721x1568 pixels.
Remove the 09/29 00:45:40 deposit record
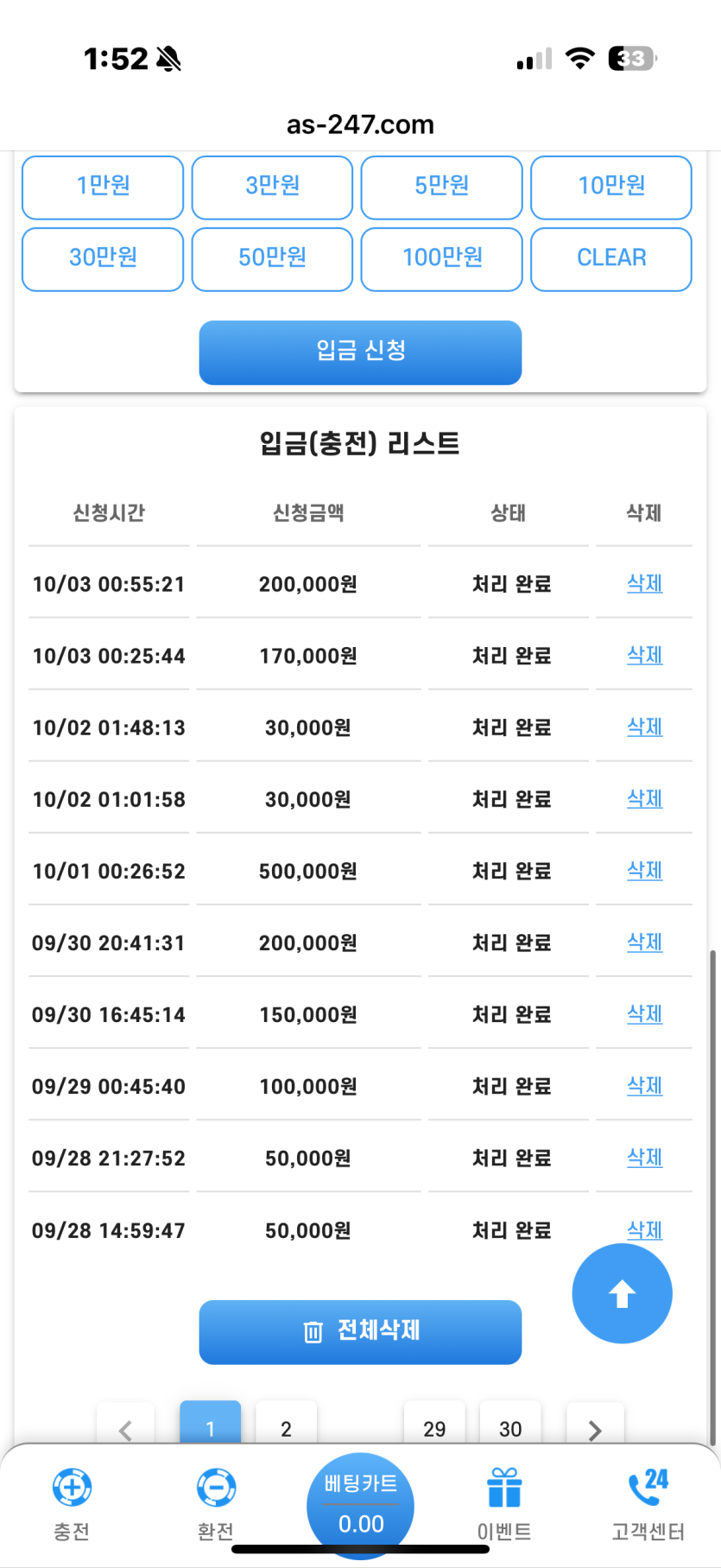(x=644, y=1085)
